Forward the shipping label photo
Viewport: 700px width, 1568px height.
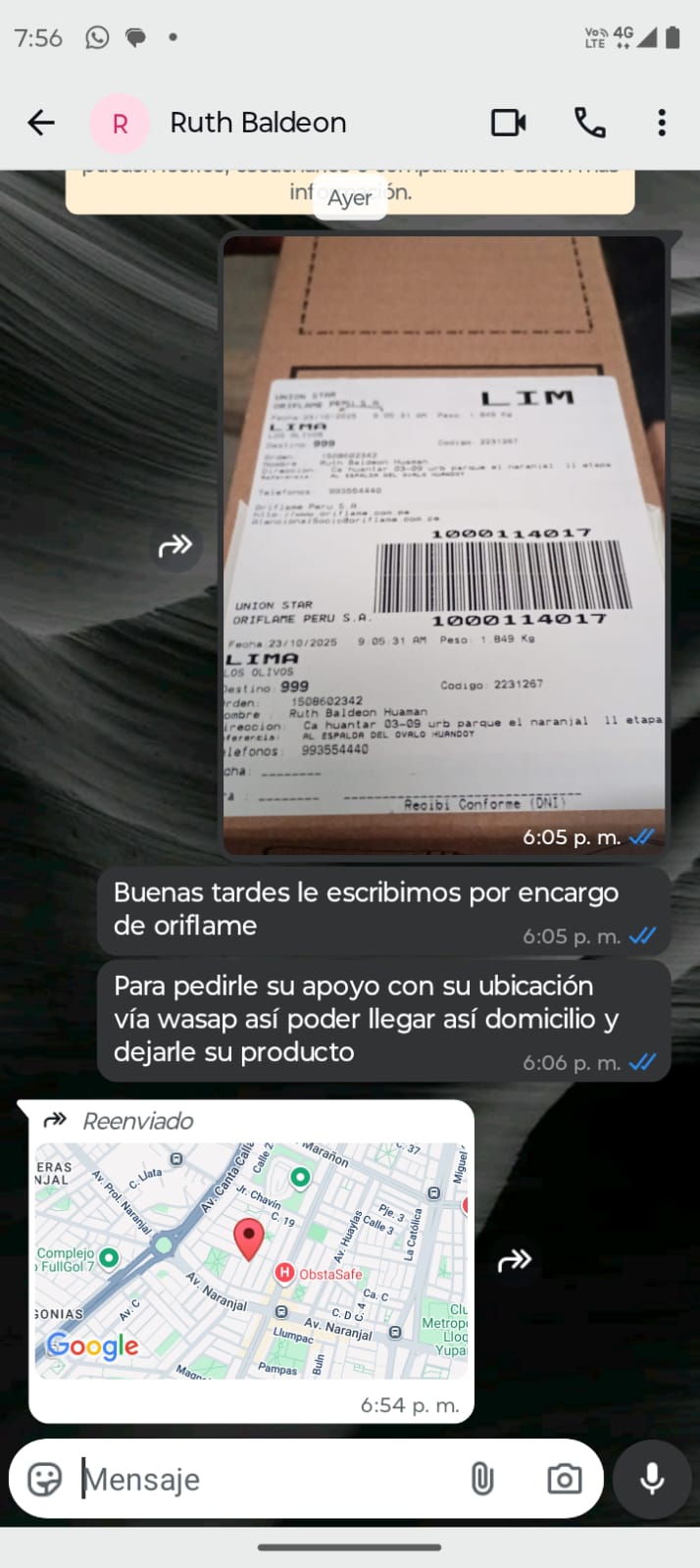tap(175, 545)
